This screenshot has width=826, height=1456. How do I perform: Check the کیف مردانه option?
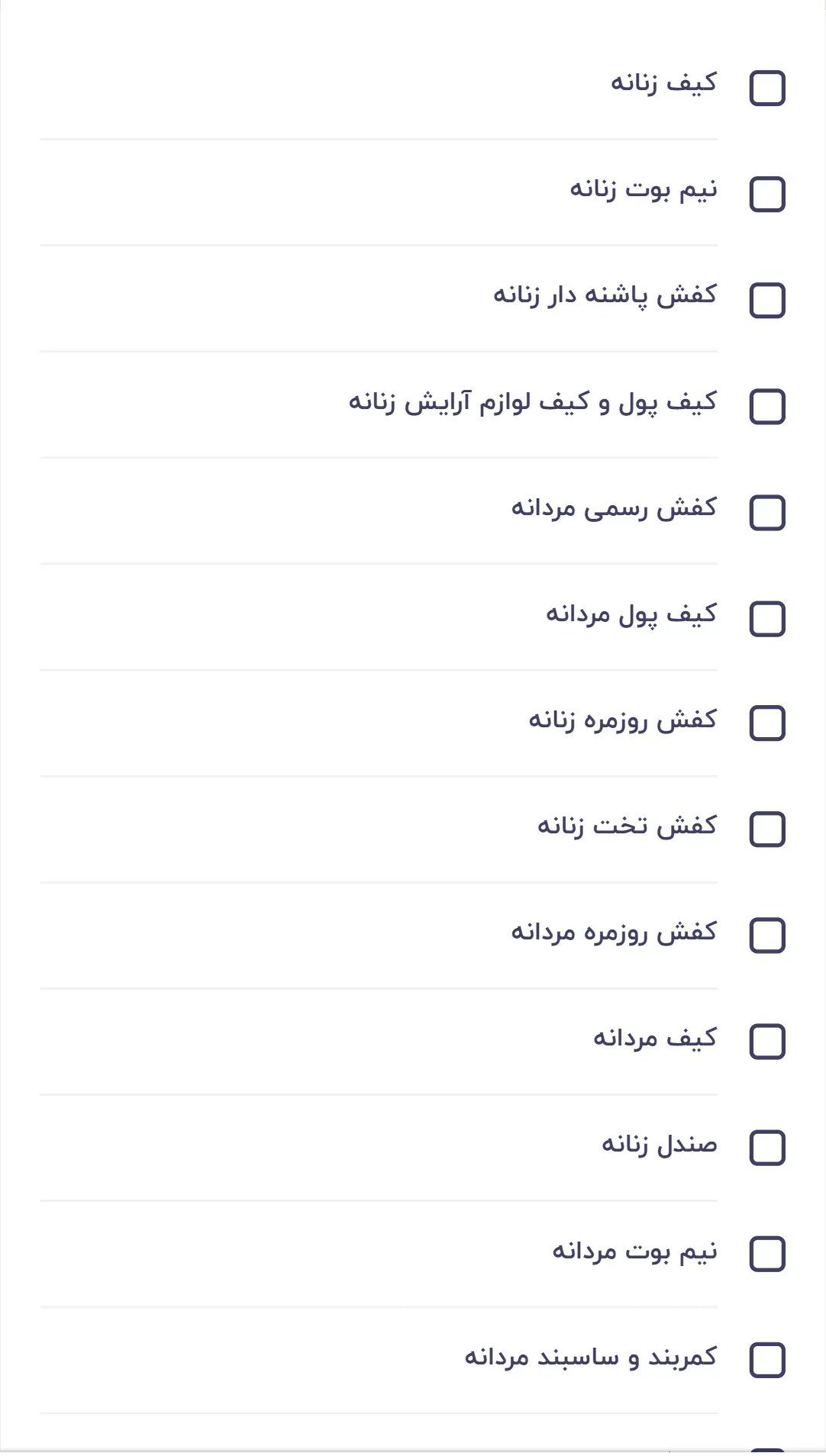pyautogui.click(x=767, y=1041)
